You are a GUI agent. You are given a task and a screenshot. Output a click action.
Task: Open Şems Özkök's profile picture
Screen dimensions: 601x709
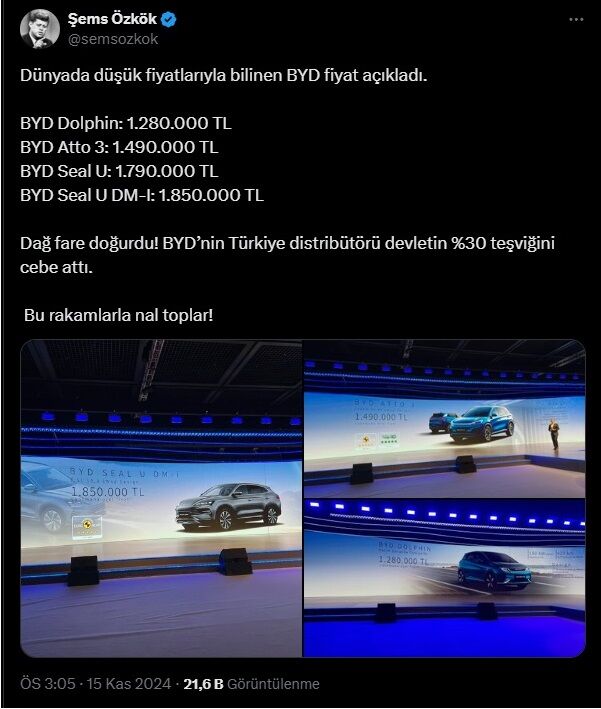[38, 29]
